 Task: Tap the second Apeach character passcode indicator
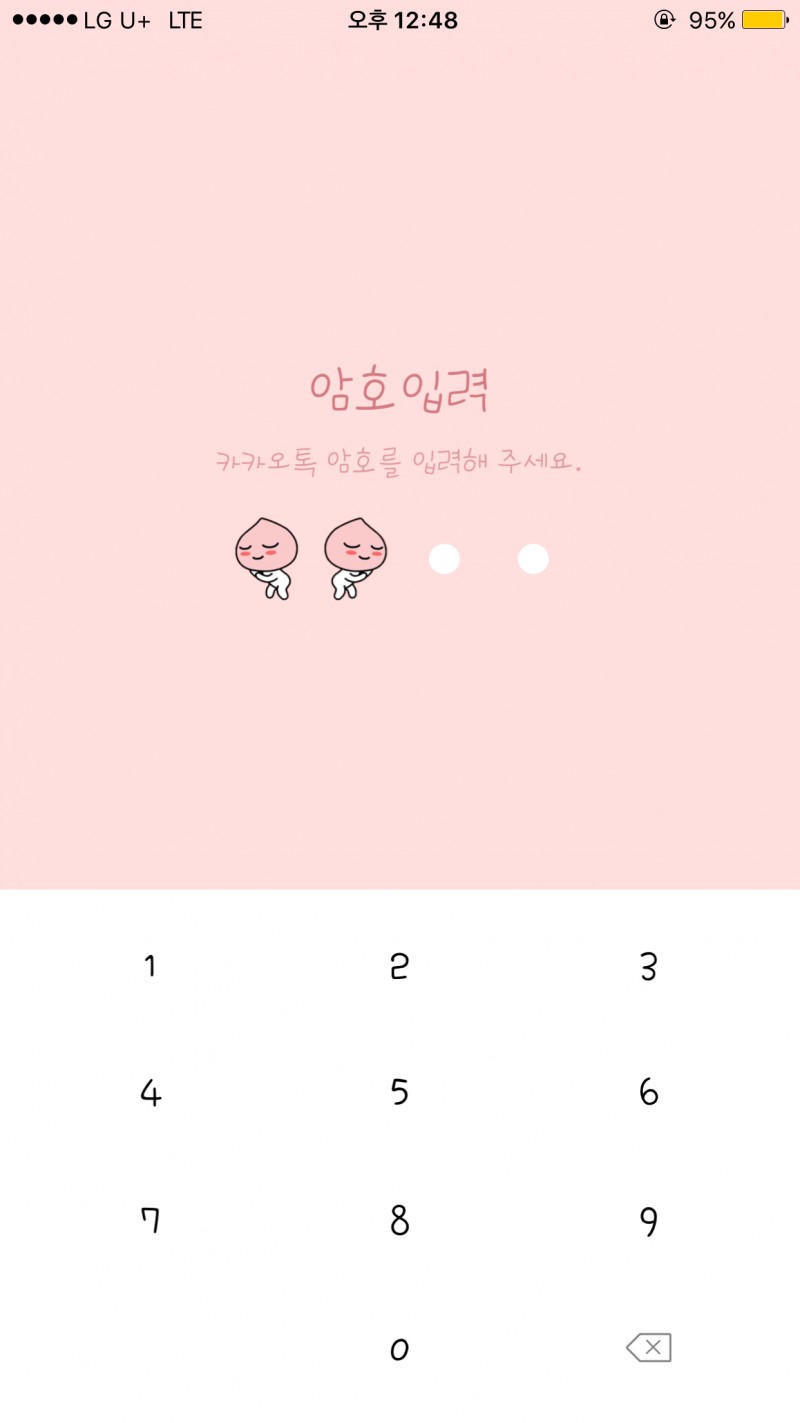click(x=355, y=558)
